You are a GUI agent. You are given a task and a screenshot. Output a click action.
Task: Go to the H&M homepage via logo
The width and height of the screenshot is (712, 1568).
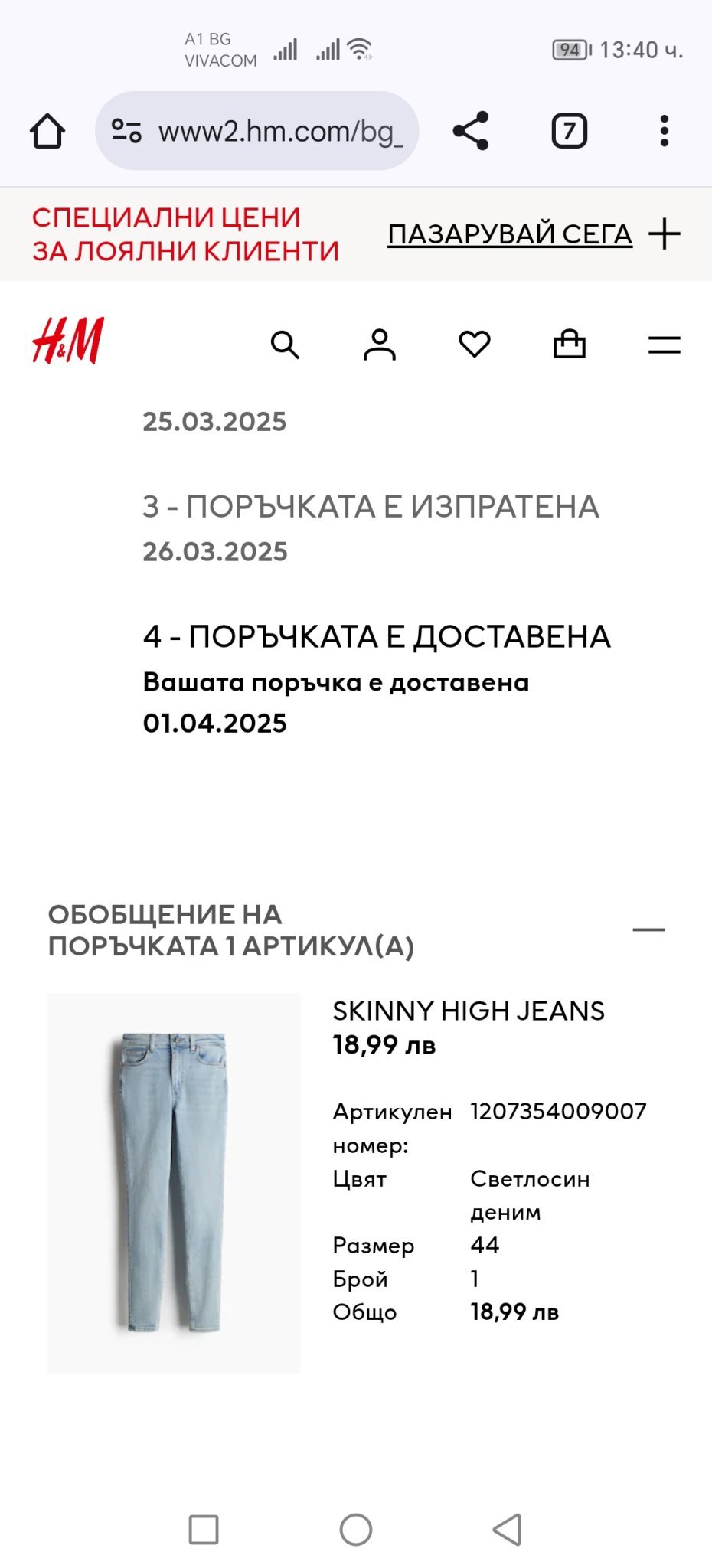click(68, 341)
